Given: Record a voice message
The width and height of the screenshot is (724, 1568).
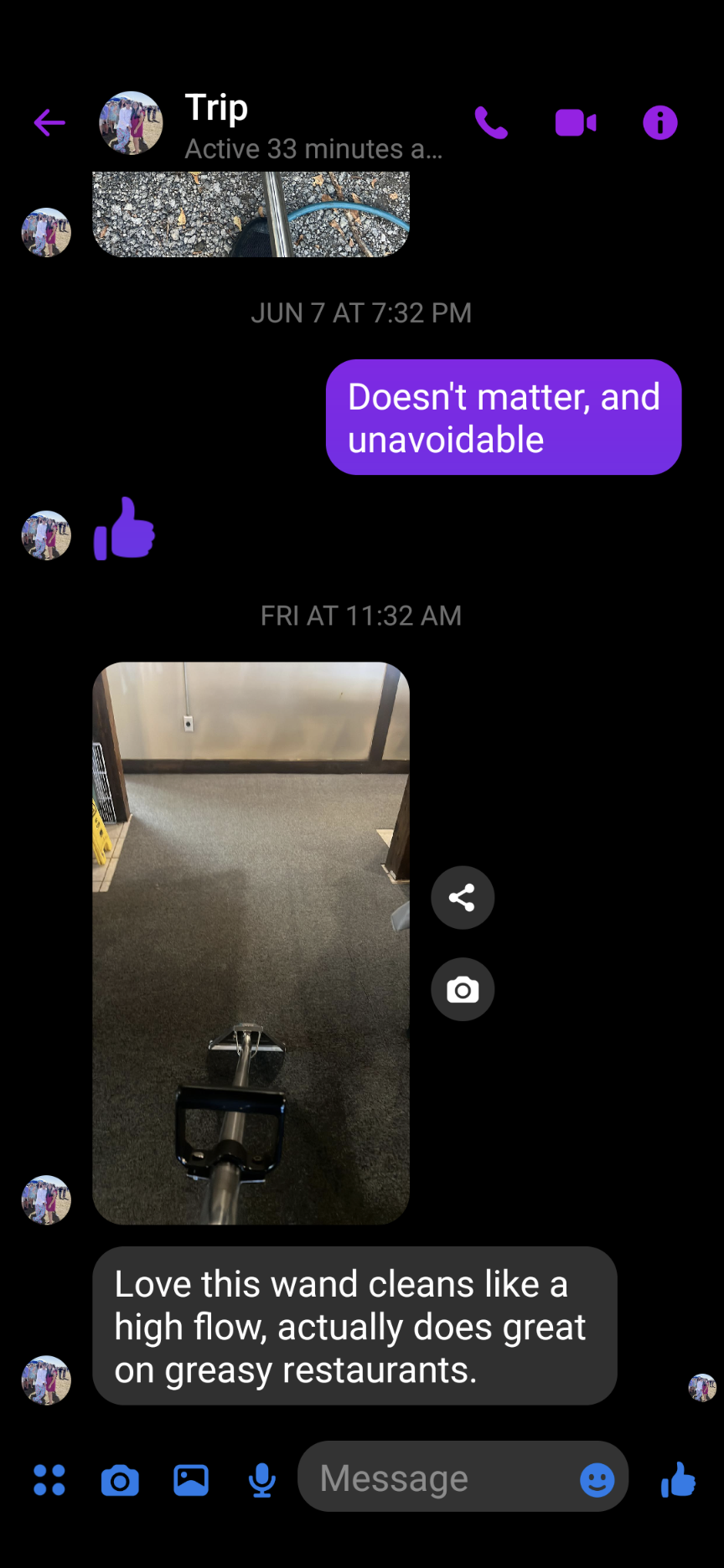Looking at the screenshot, I should click(262, 1480).
